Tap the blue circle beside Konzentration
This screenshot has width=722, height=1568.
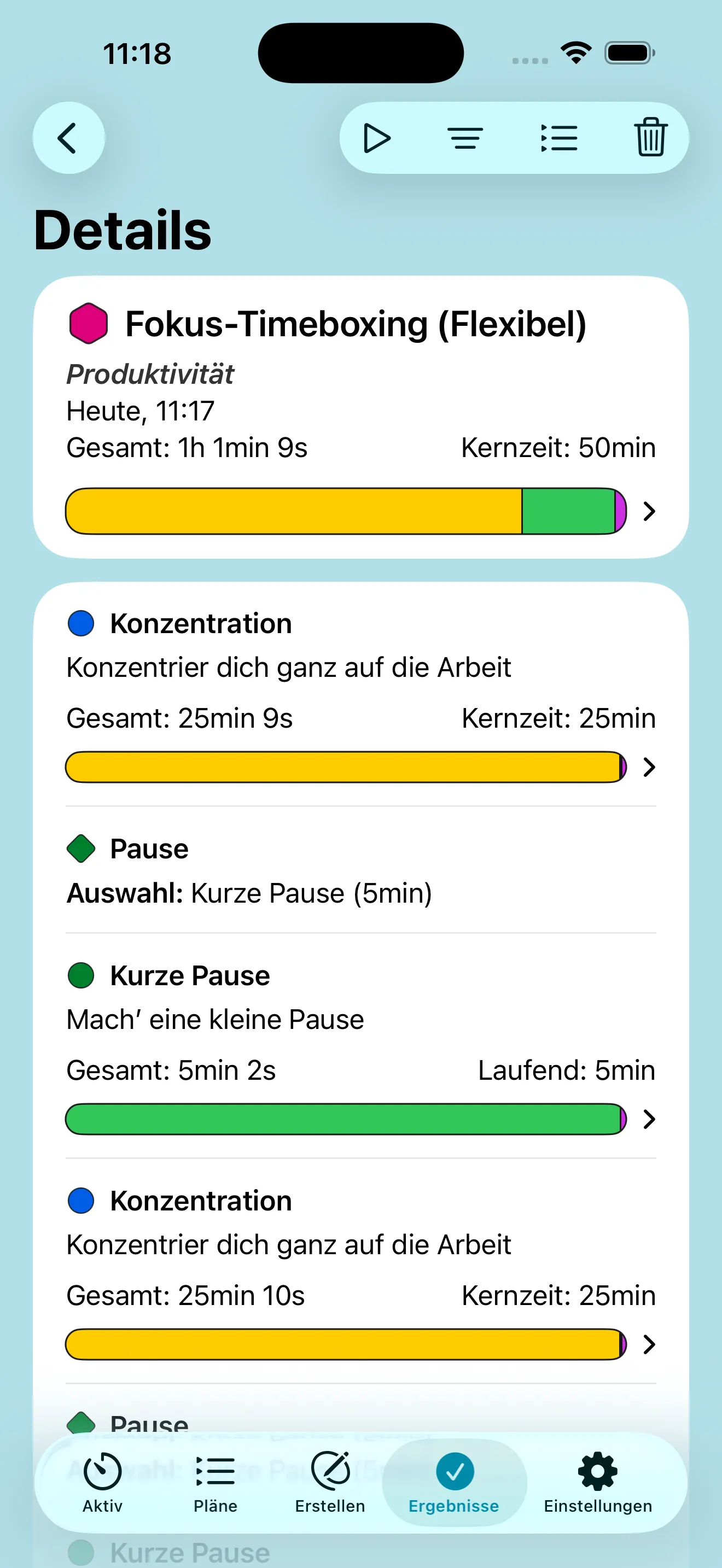[x=81, y=623]
